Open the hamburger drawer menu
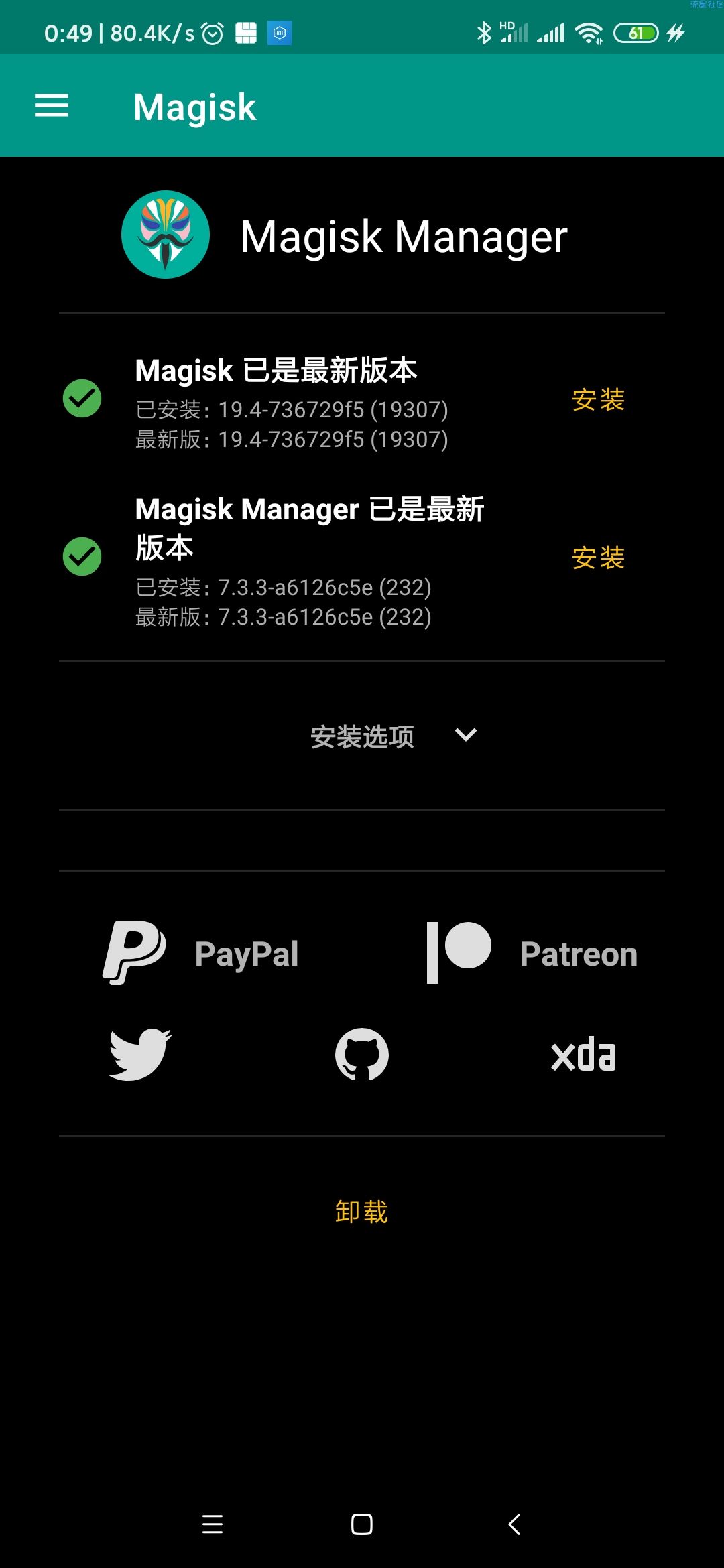The height and width of the screenshot is (1568, 724). pos(52,106)
